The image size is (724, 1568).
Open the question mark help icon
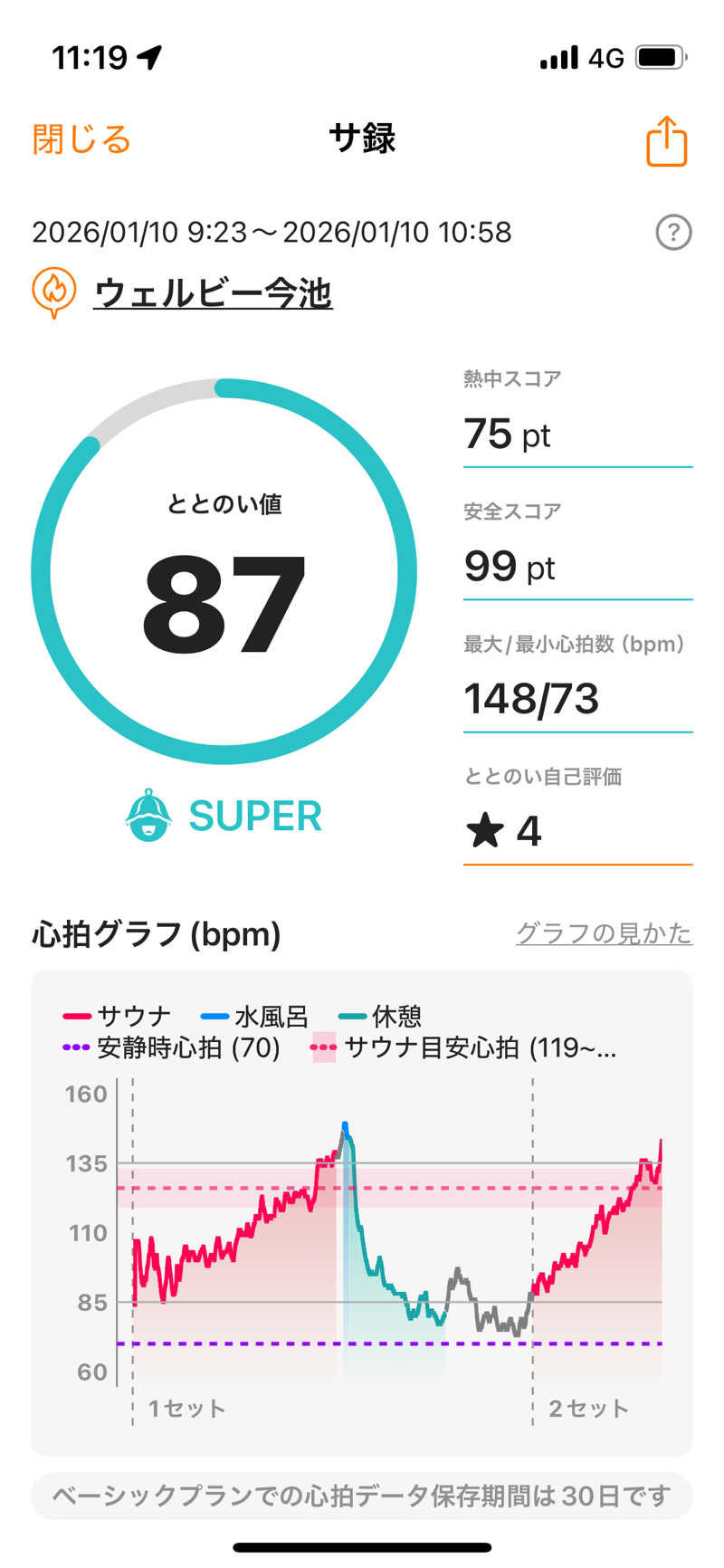[673, 233]
